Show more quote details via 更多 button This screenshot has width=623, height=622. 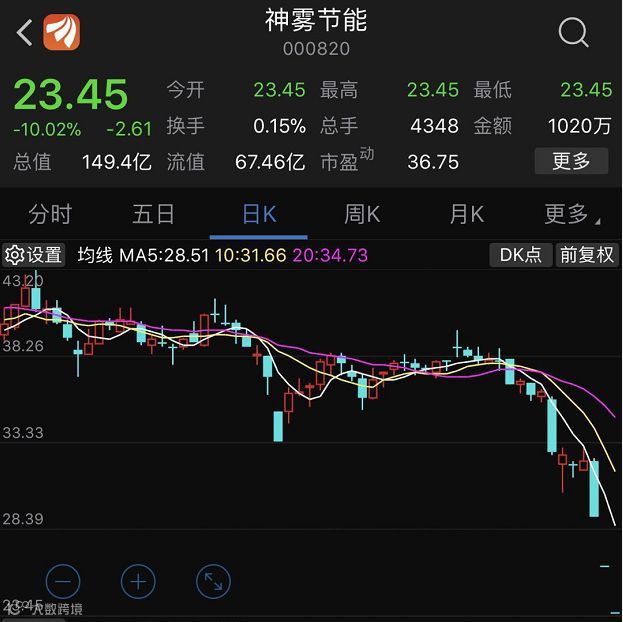[x=571, y=161]
